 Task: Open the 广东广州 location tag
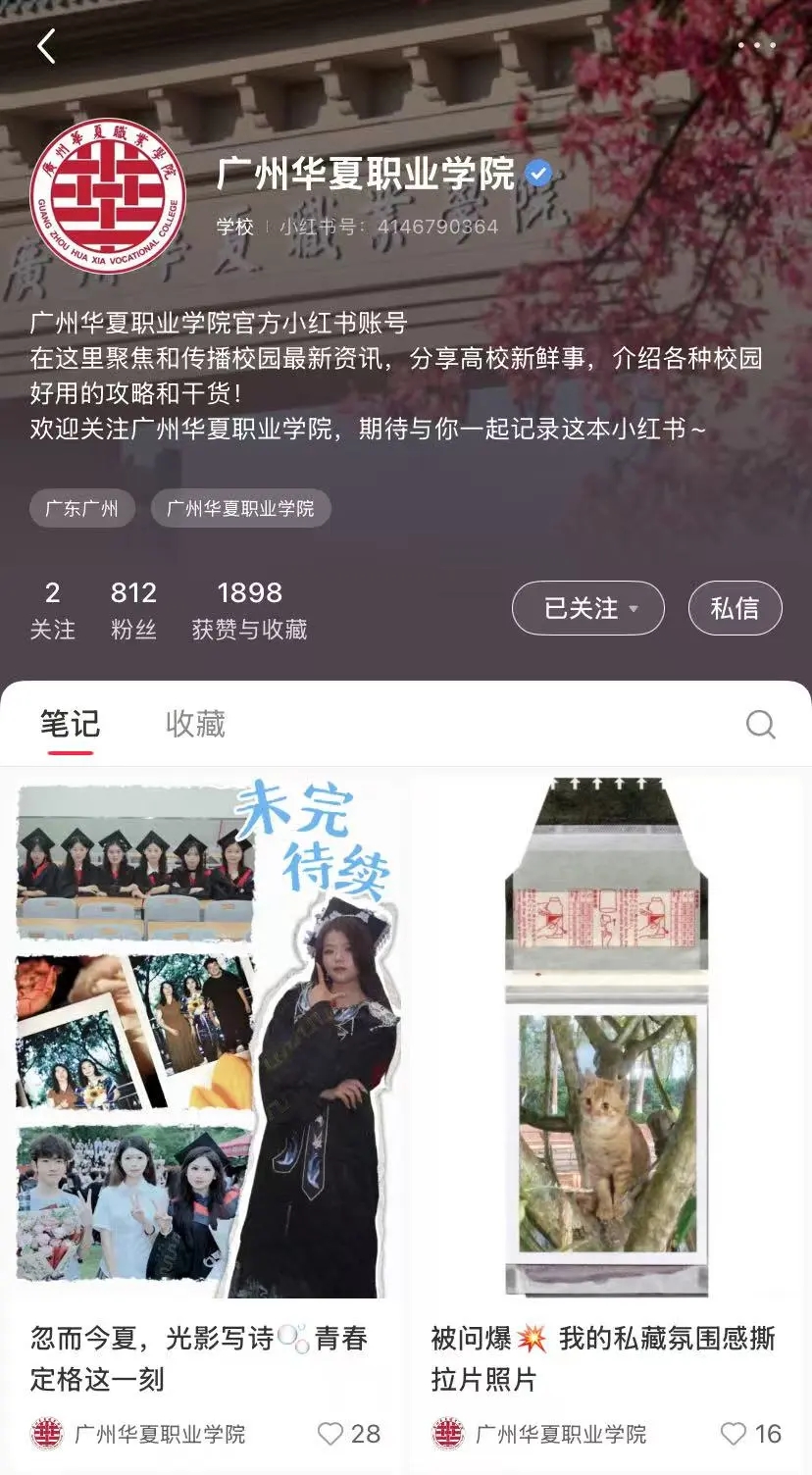point(82,508)
